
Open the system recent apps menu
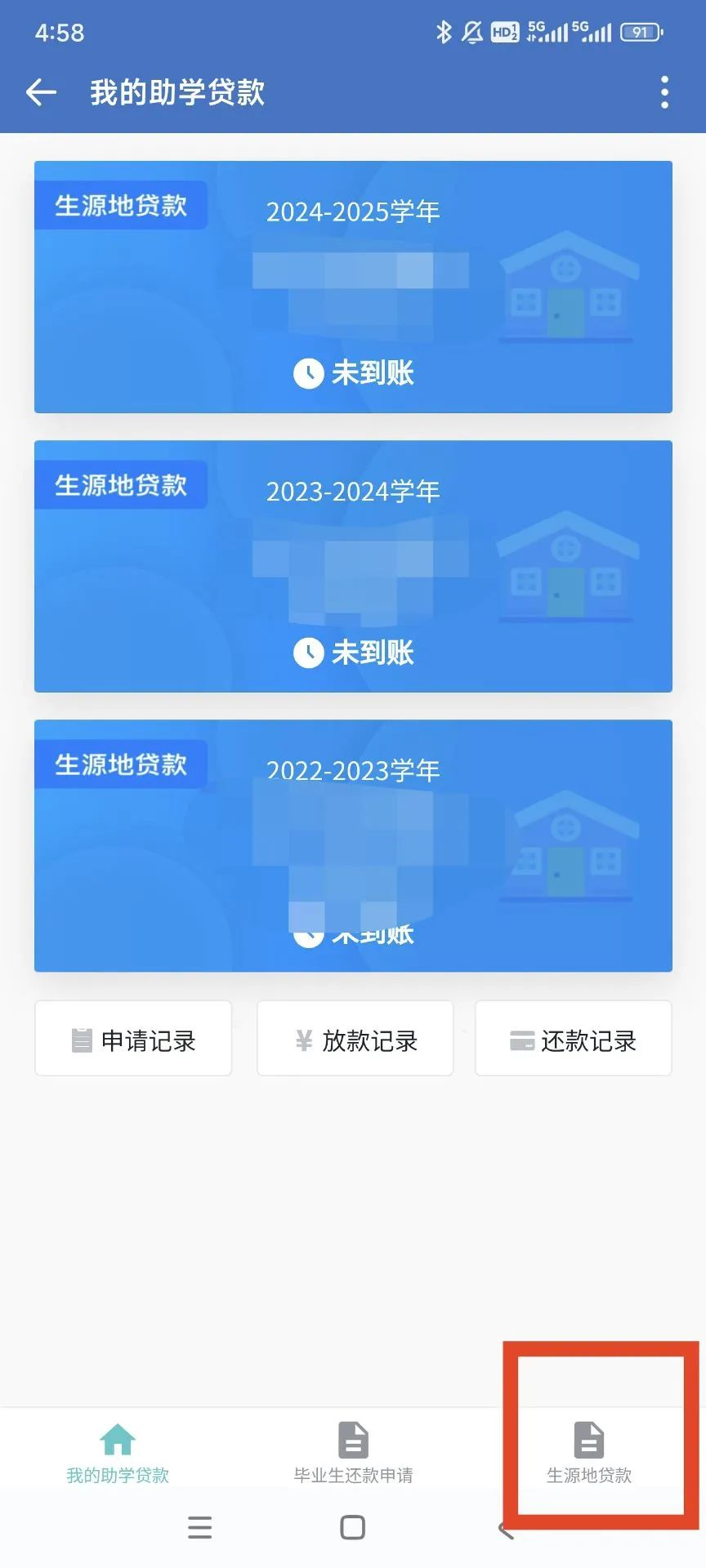click(199, 1527)
